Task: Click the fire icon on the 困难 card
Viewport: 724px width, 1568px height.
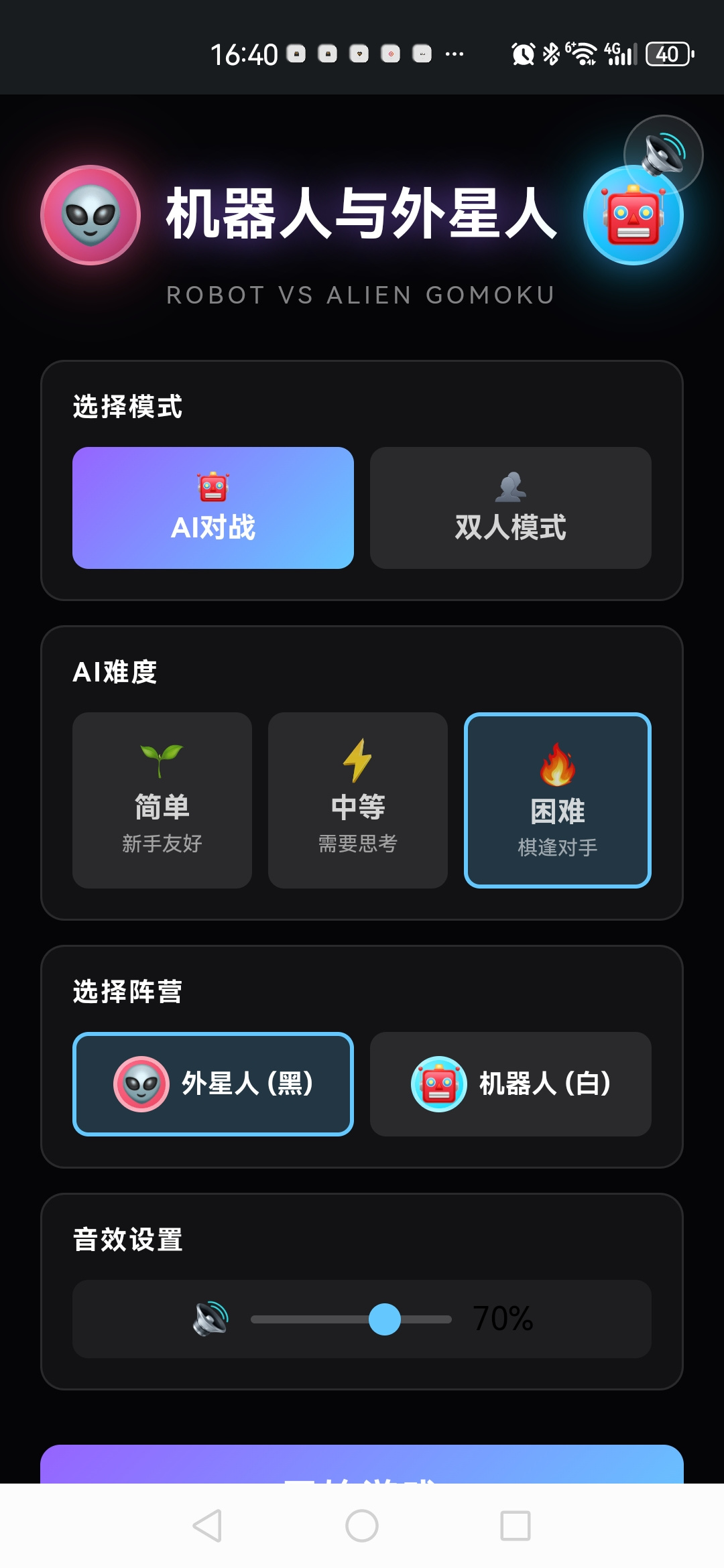Action: pos(558,759)
